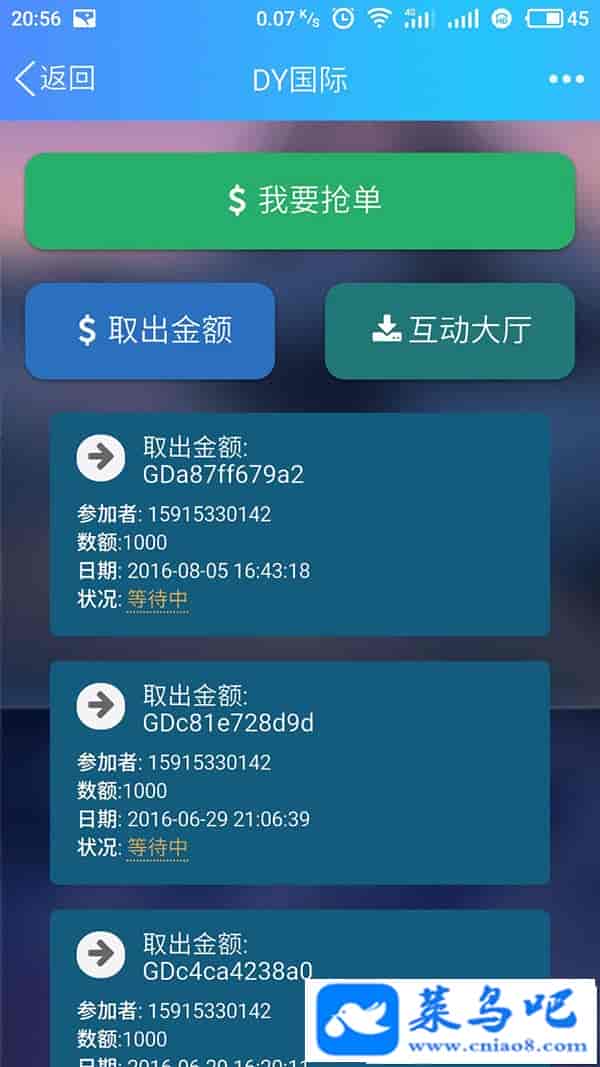Tap 等待中 status dated 2016-08-05

157,600
